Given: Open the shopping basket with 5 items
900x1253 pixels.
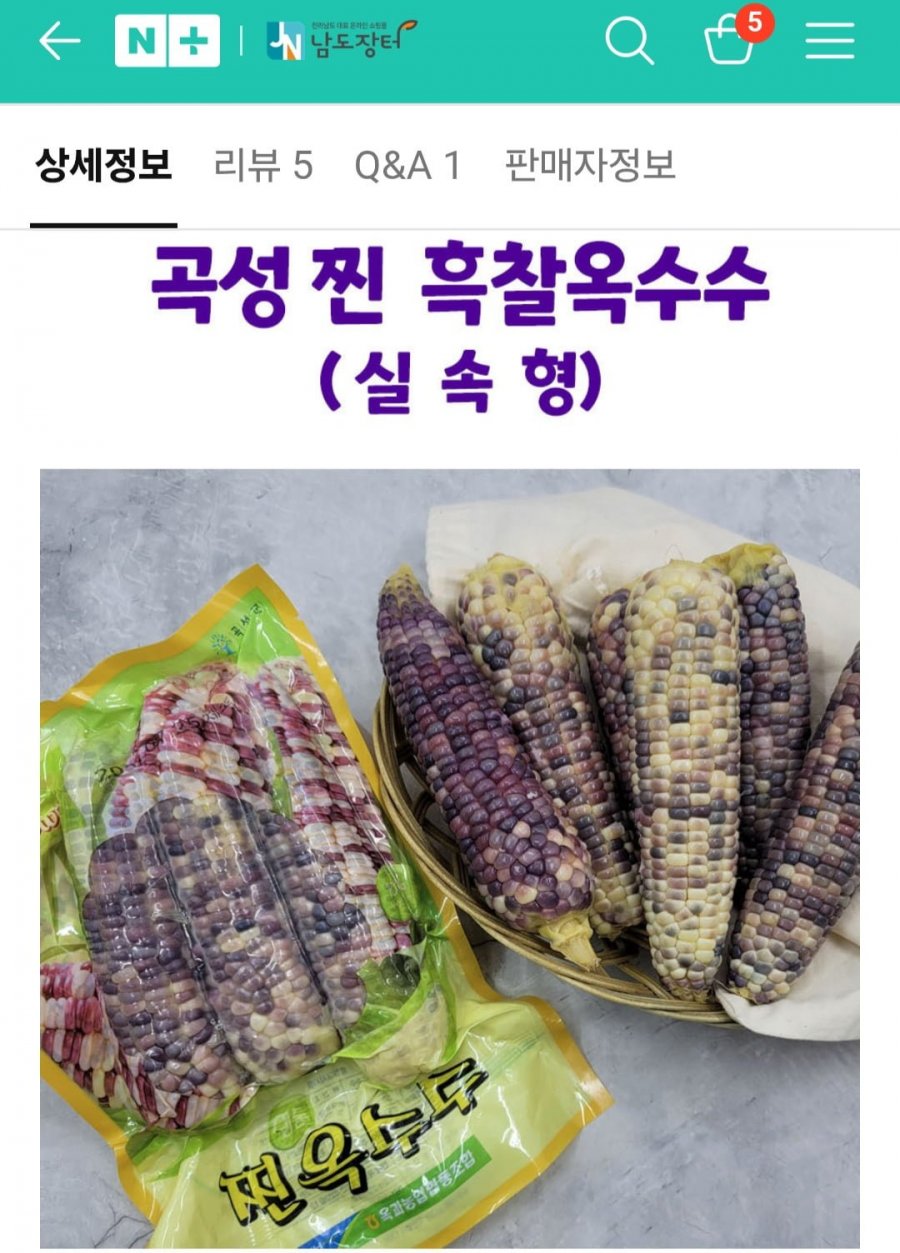Looking at the screenshot, I should (732, 41).
